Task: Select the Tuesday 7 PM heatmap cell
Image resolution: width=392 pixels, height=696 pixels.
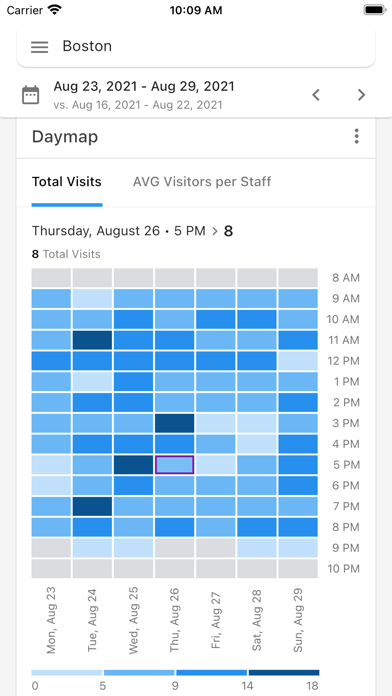Action: click(x=92, y=506)
